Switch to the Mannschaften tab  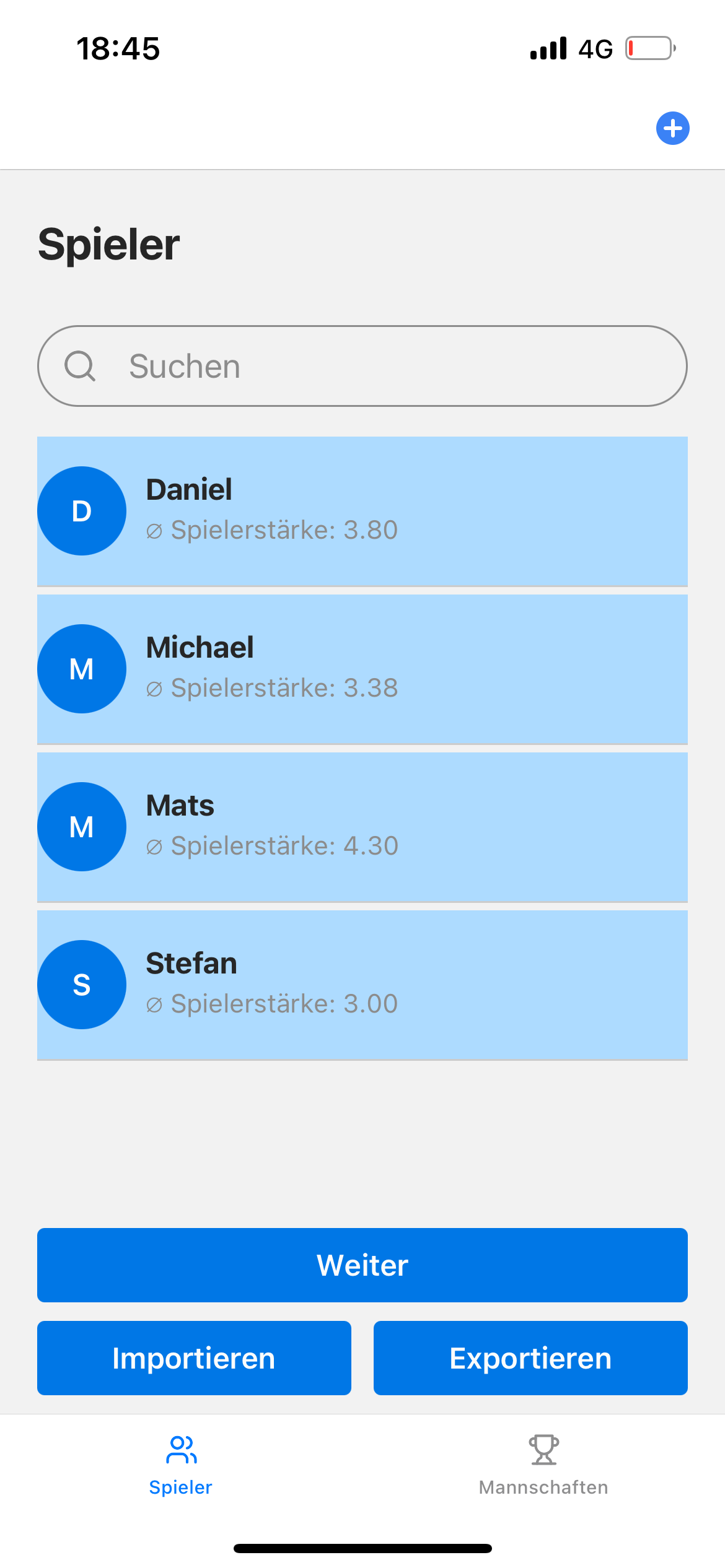click(543, 1468)
